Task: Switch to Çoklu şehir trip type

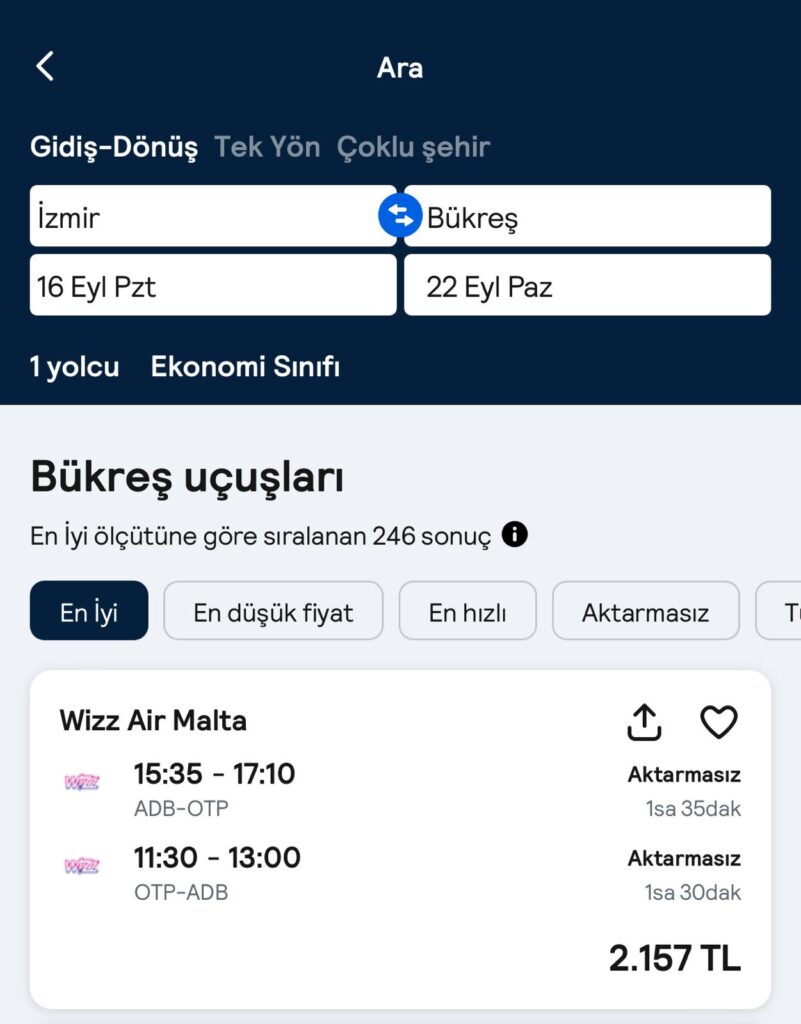Action: 413,147
